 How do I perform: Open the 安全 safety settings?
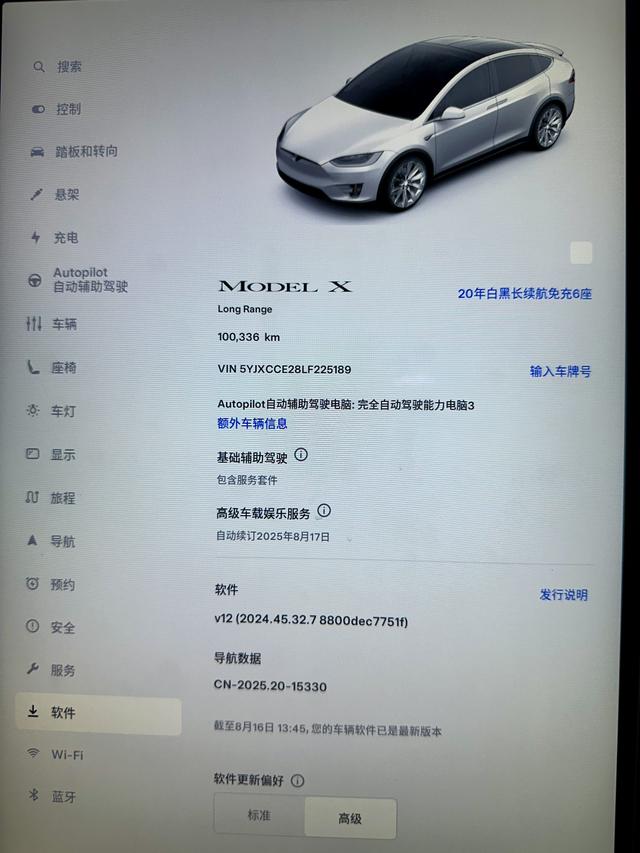[63, 628]
